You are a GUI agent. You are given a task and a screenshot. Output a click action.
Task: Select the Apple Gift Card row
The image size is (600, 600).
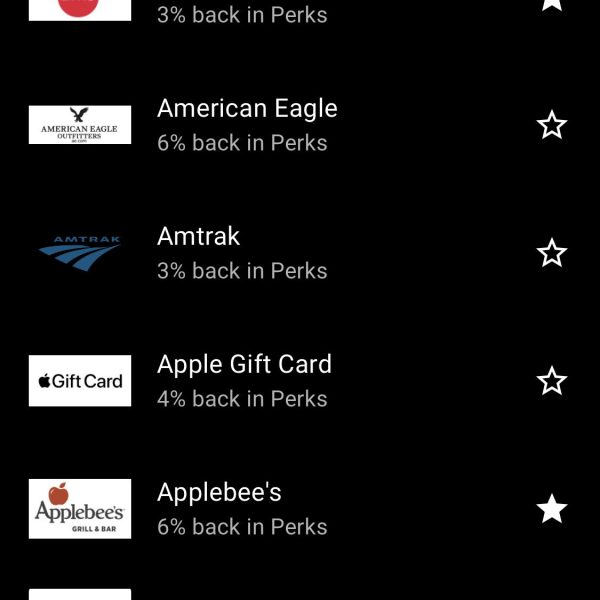pos(244,381)
